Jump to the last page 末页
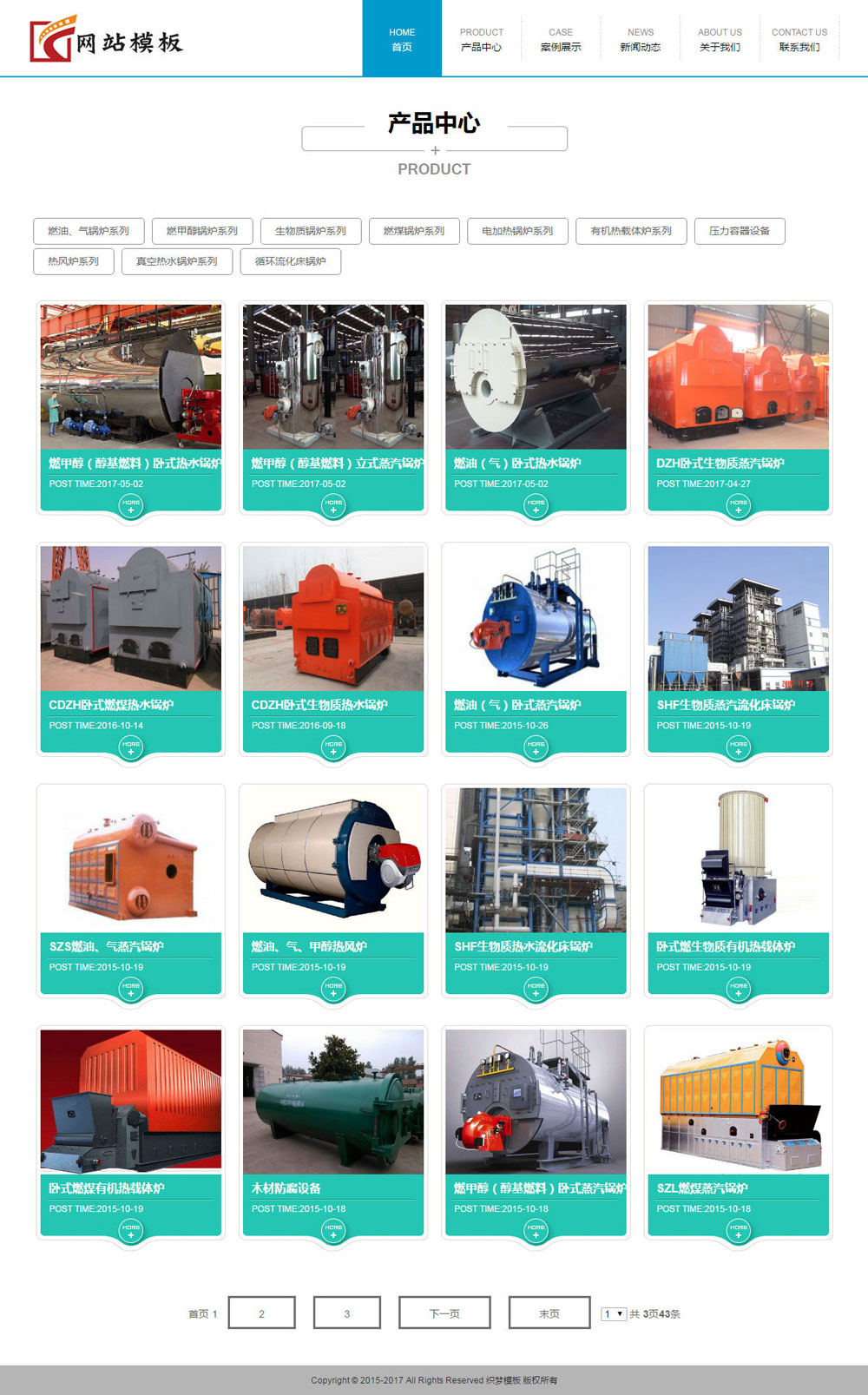Screen dimensions: 868x1395 (549, 1313)
